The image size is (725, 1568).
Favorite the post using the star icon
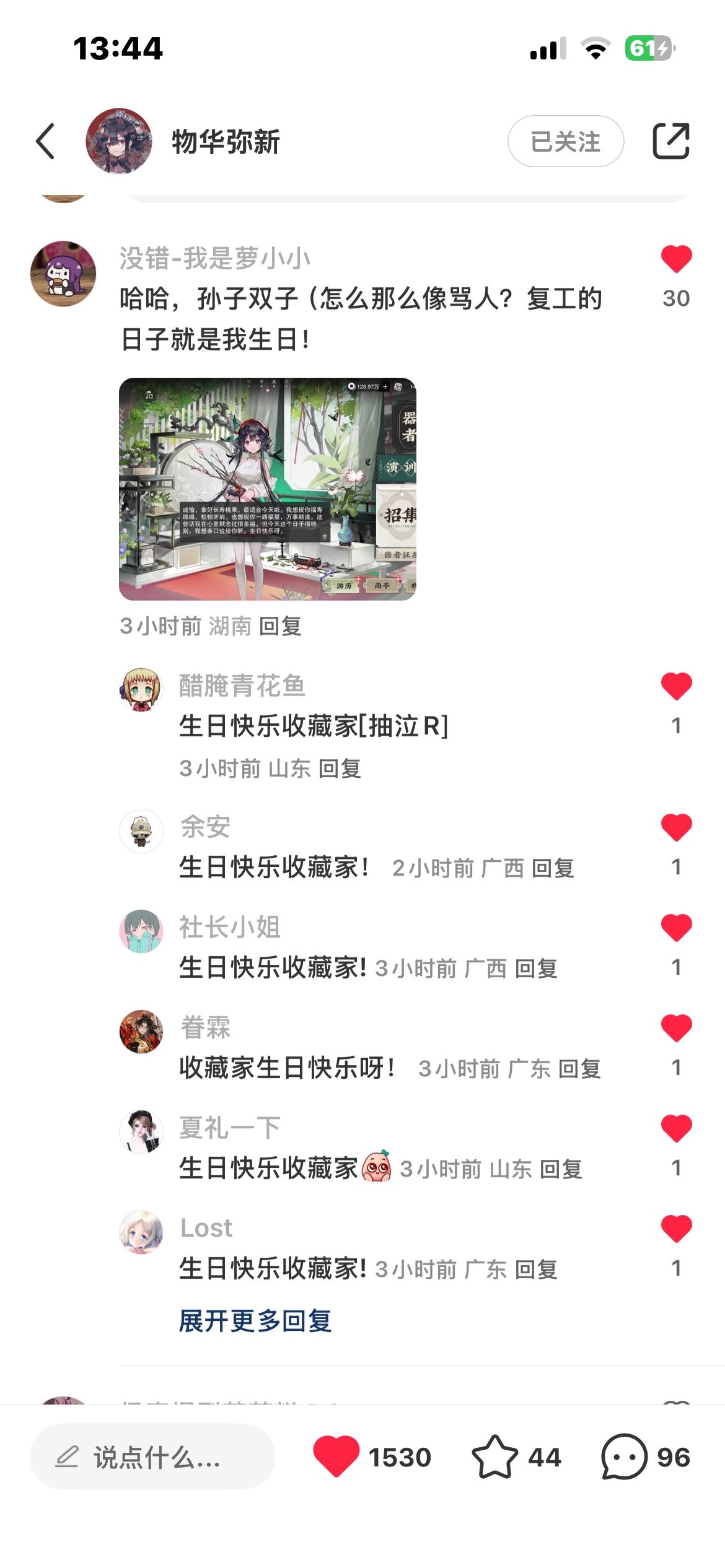[494, 1457]
